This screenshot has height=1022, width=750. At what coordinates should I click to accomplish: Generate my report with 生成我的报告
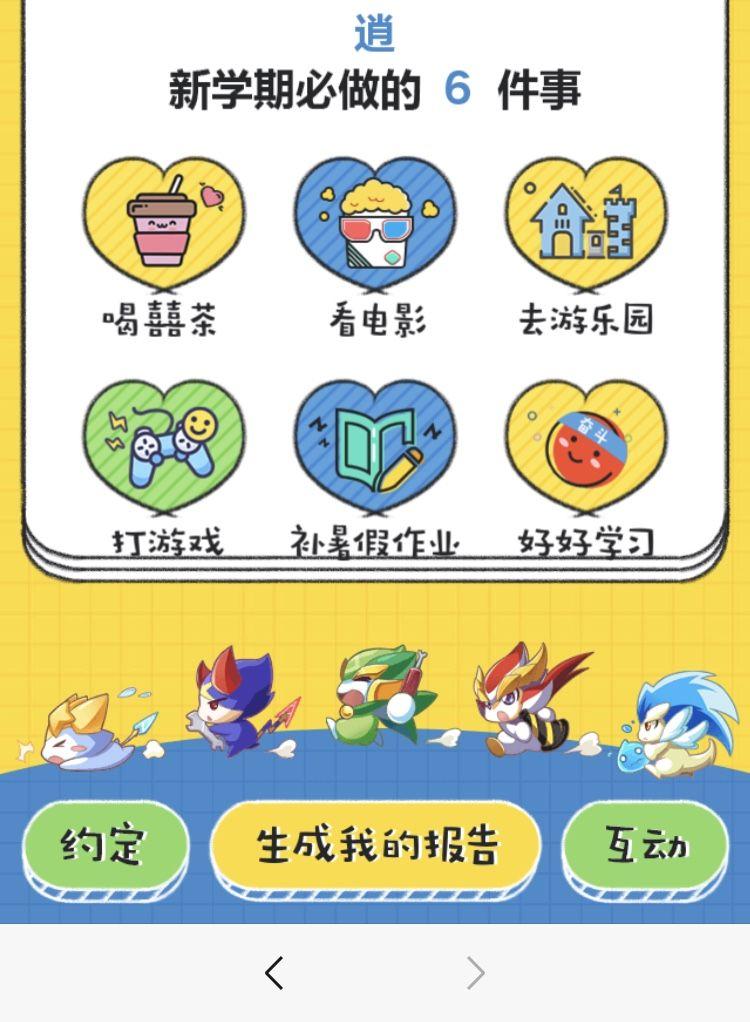(x=376, y=845)
